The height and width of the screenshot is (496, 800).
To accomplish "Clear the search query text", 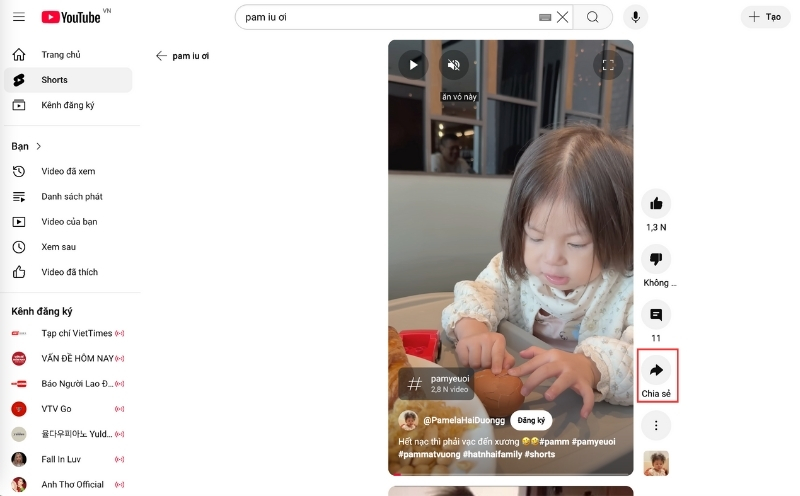I will coord(563,17).
